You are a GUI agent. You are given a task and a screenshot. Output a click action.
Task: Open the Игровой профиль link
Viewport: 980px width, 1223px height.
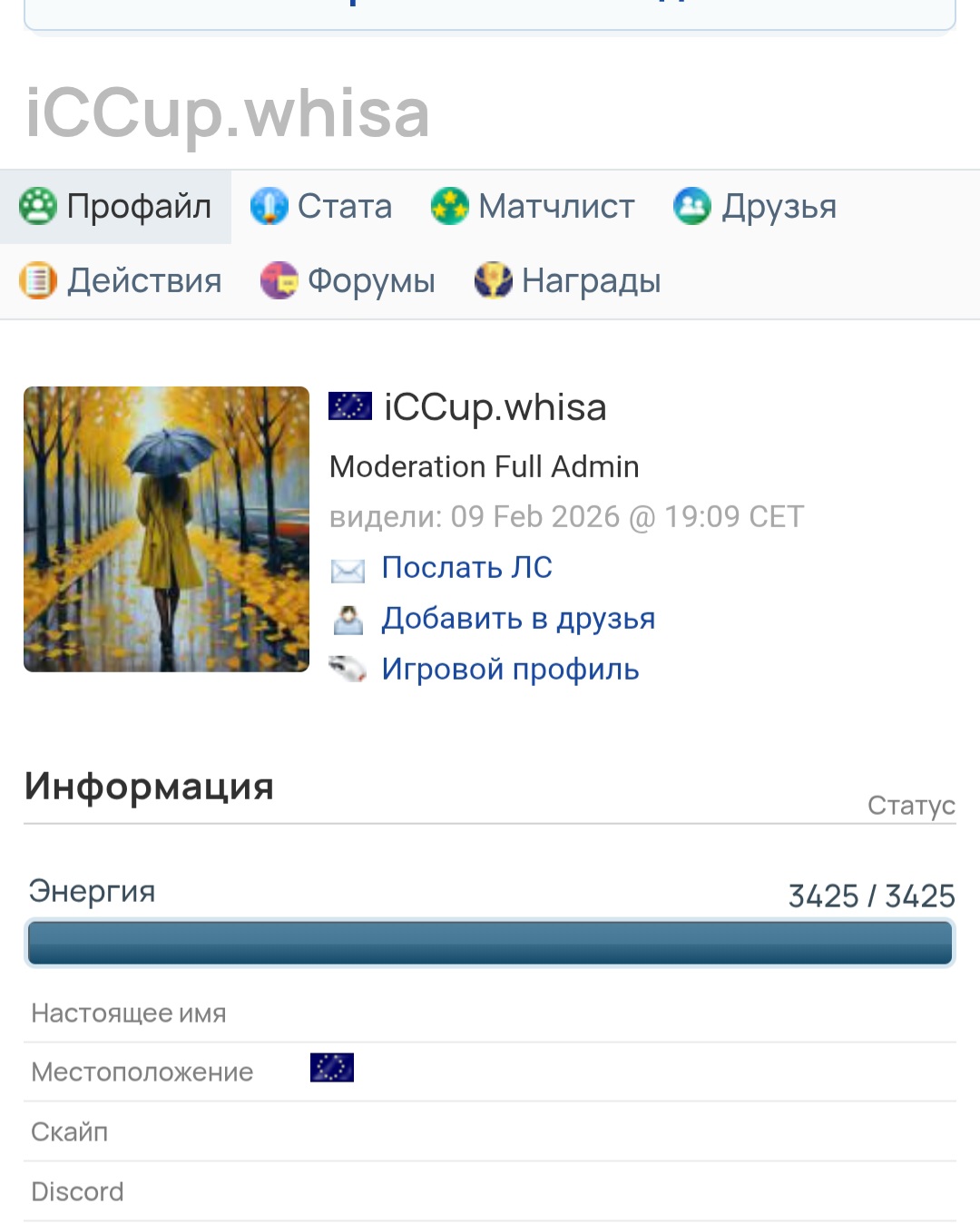510,670
